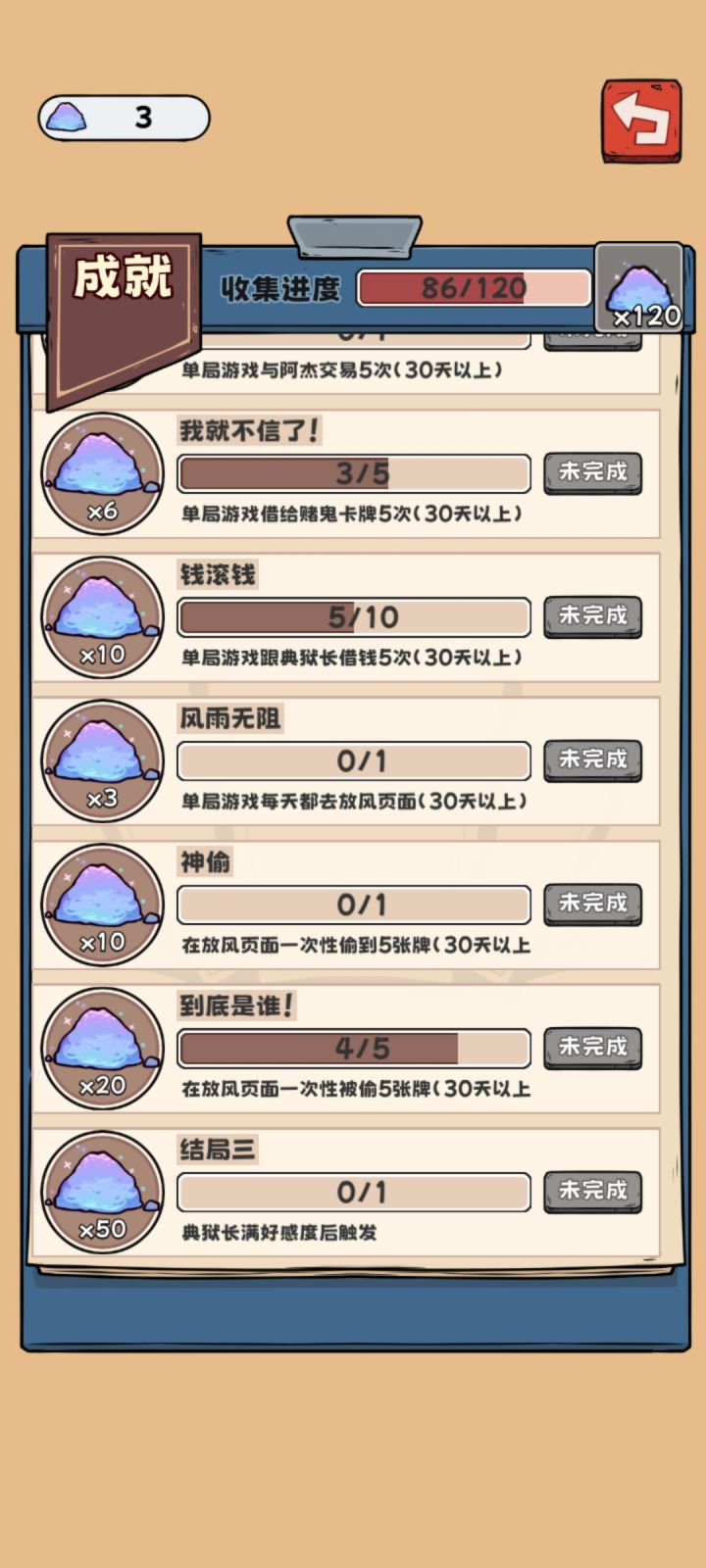
Task: Tap the 4/5 progress bar of 到底是谁
Action: [353, 1048]
